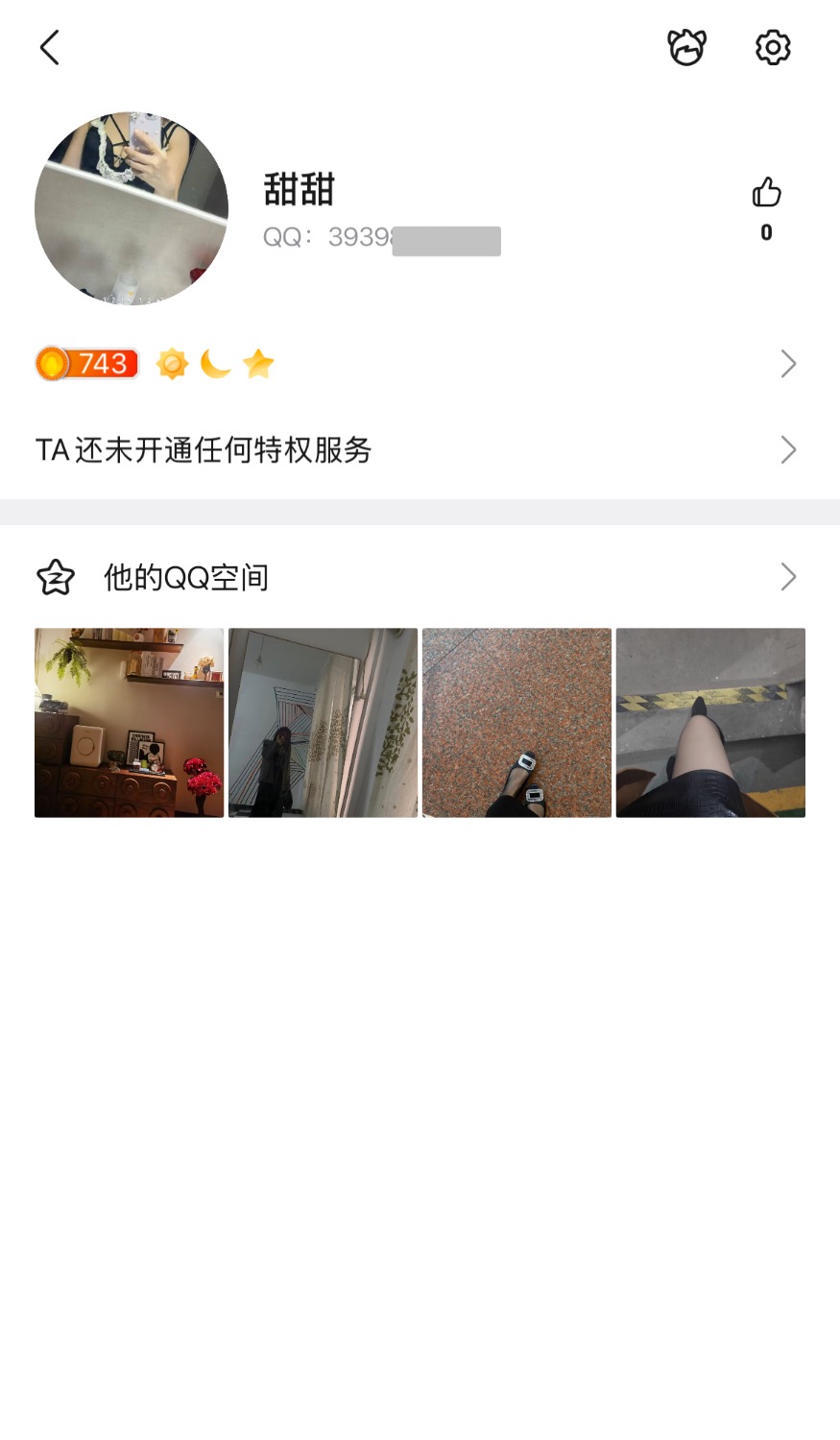Click the starred badge icon next to 他的QQ空间
This screenshot has height=1440, width=840.
tap(55, 577)
